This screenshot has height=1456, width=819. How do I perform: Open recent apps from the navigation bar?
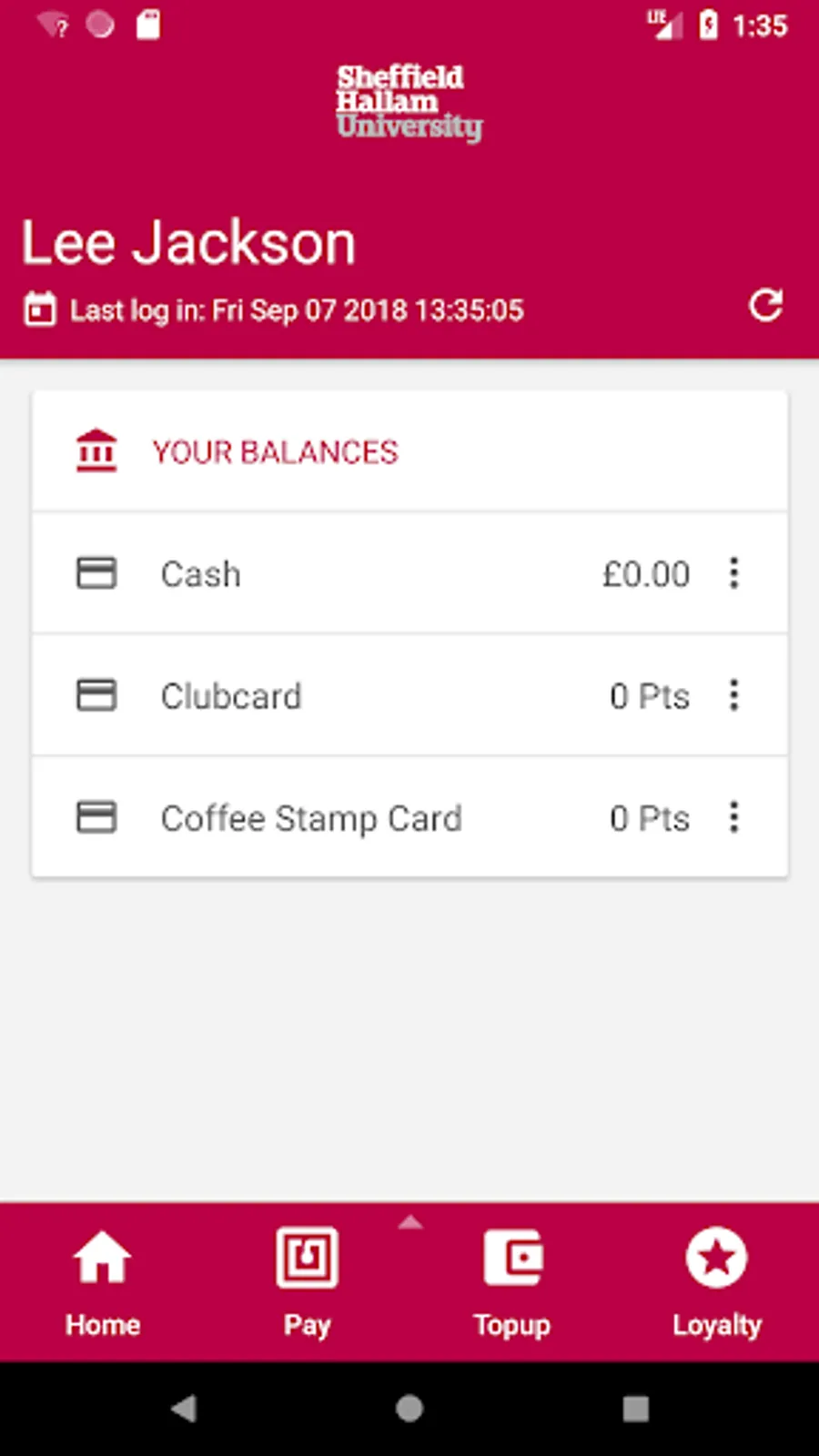(x=635, y=1409)
